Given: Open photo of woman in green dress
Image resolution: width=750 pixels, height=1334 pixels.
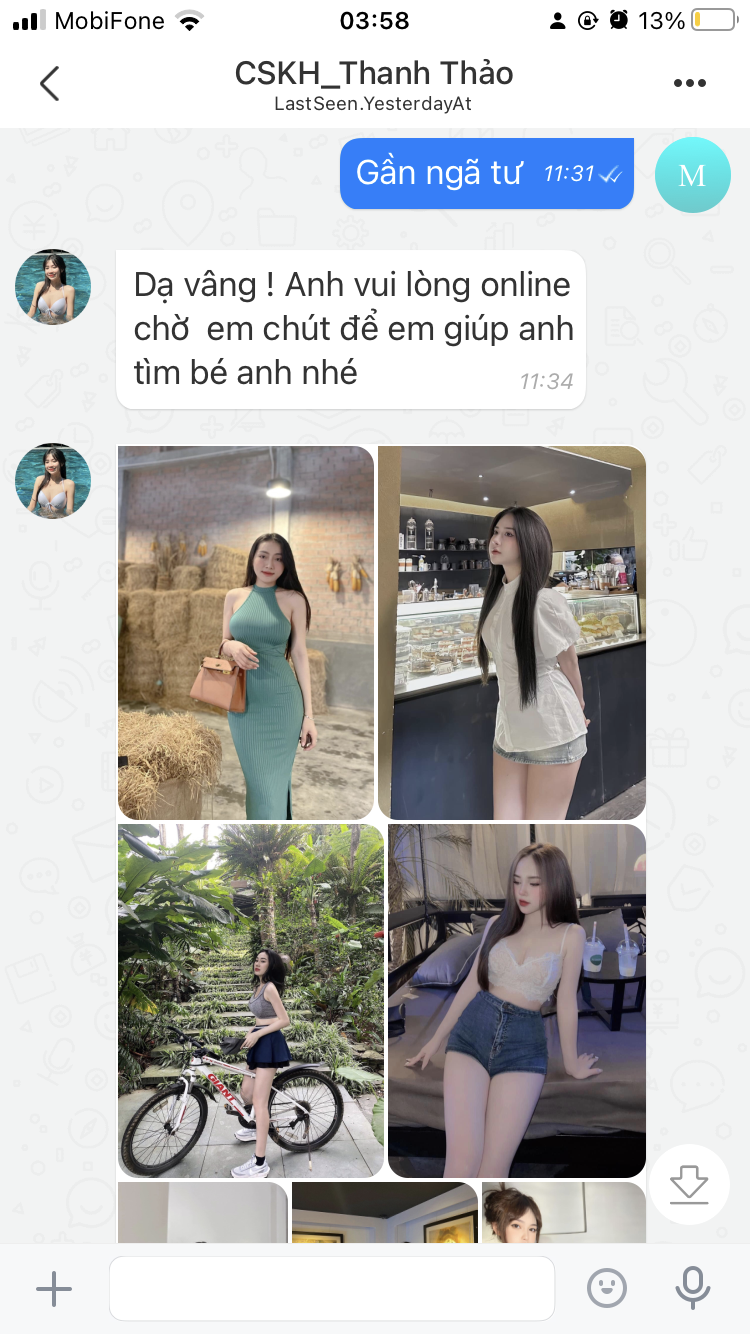Looking at the screenshot, I should (x=246, y=632).
